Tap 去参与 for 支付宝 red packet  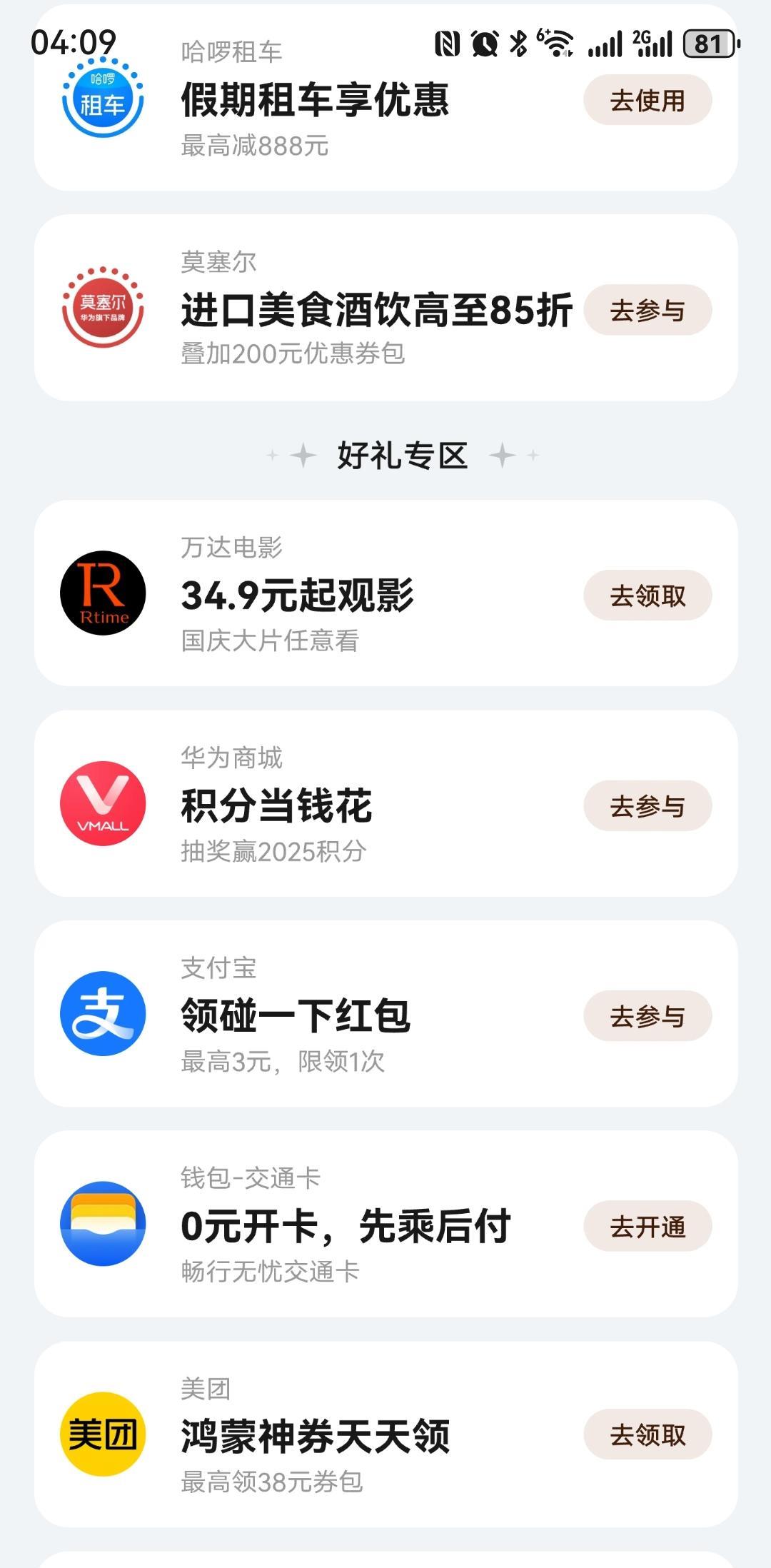click(x=647, y=1016)
